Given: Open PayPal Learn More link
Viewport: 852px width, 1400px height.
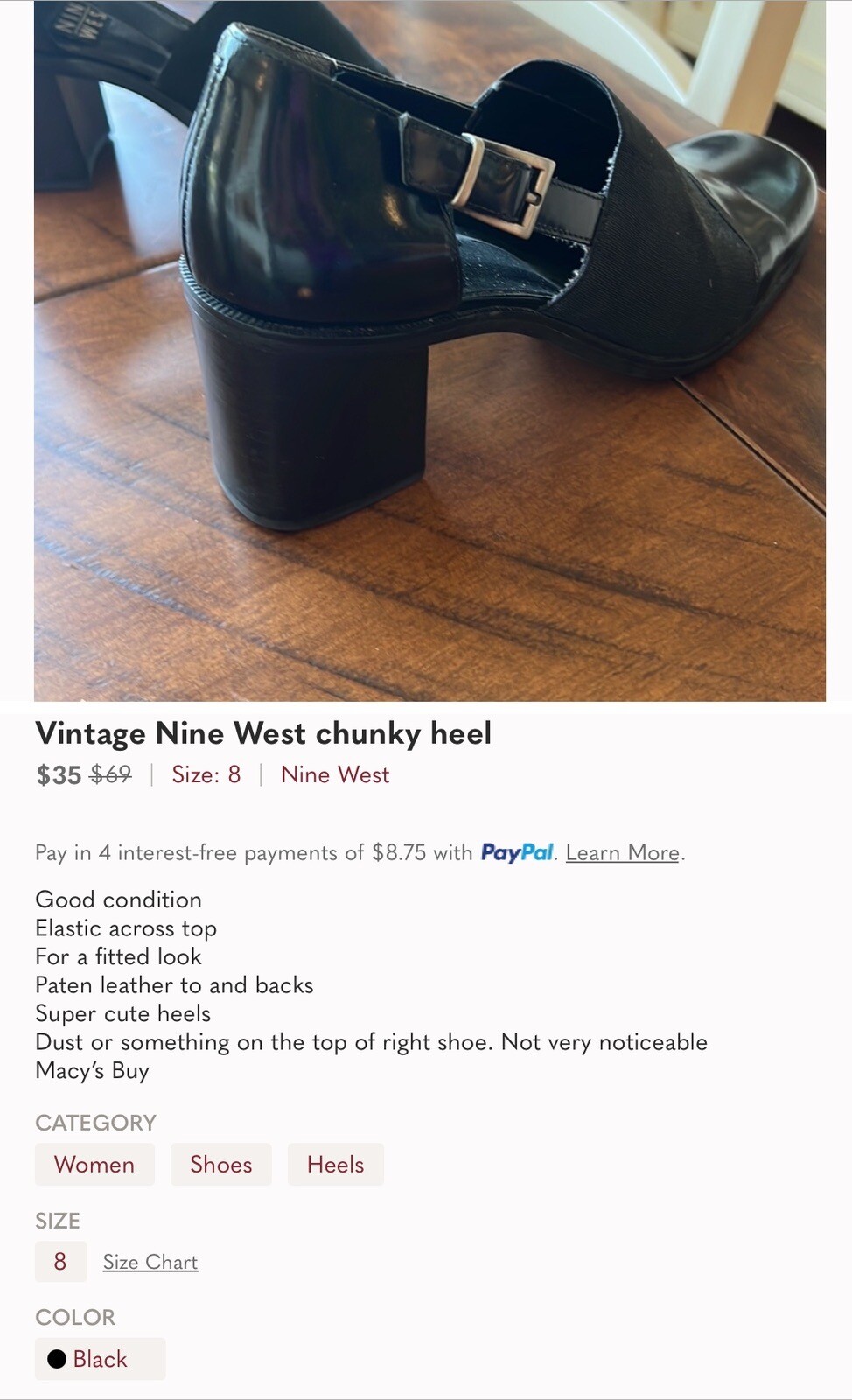Looking at the screenshot, I should click(622, 853).
